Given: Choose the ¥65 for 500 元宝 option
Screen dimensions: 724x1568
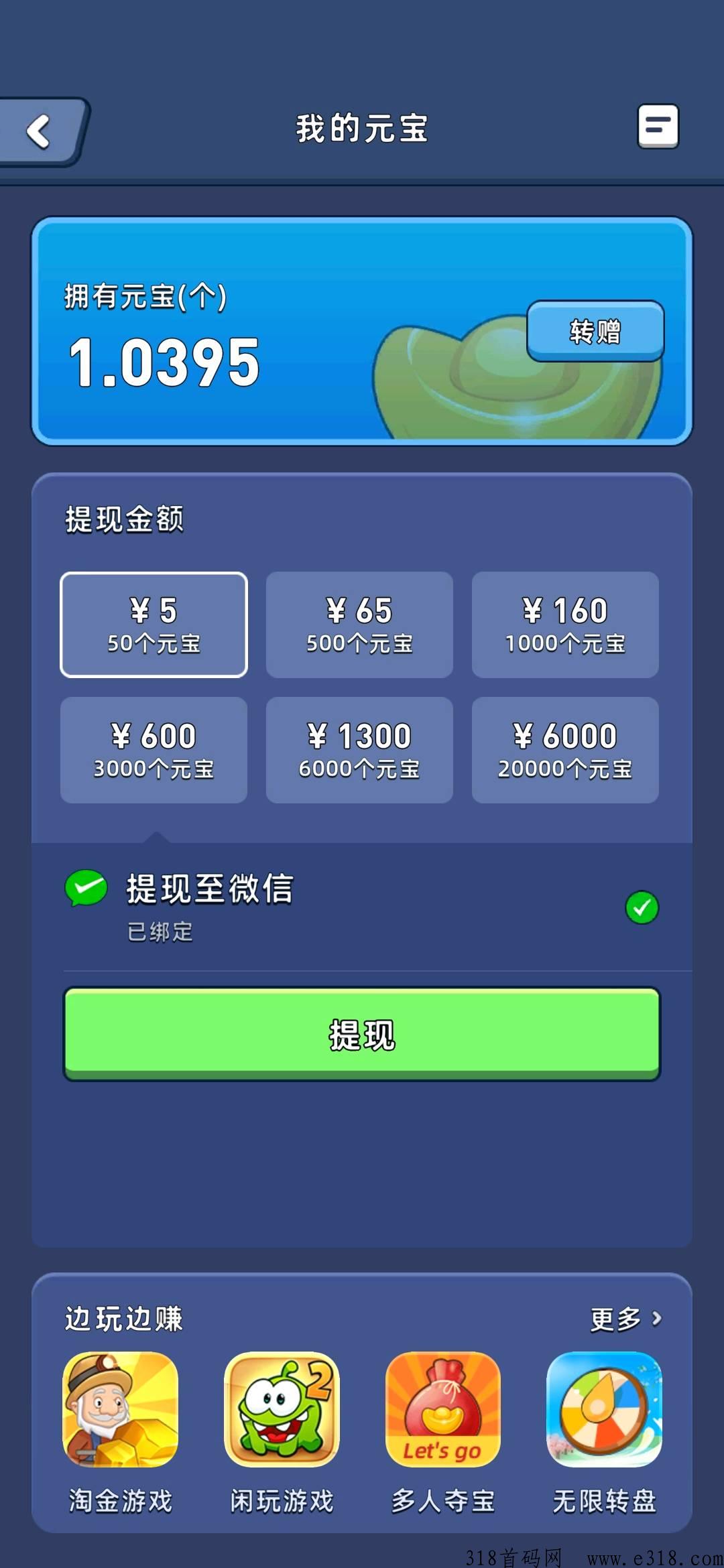Looking at the screenshot, I should 359,625.
